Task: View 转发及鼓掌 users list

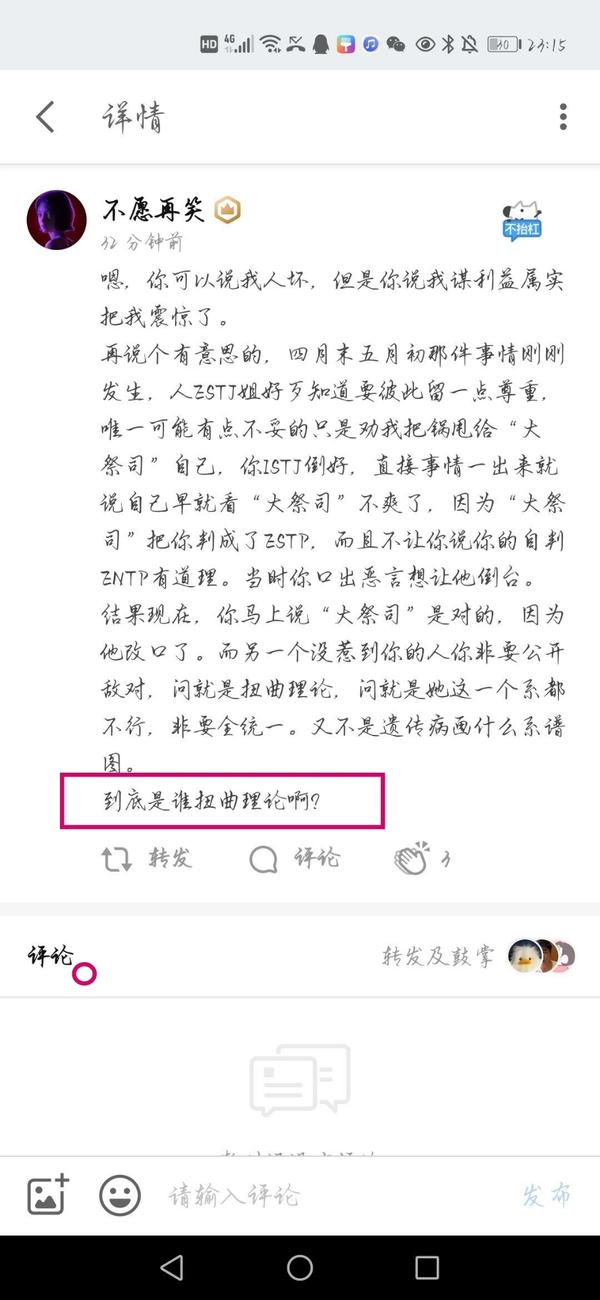Action: [x=438, y=956]
